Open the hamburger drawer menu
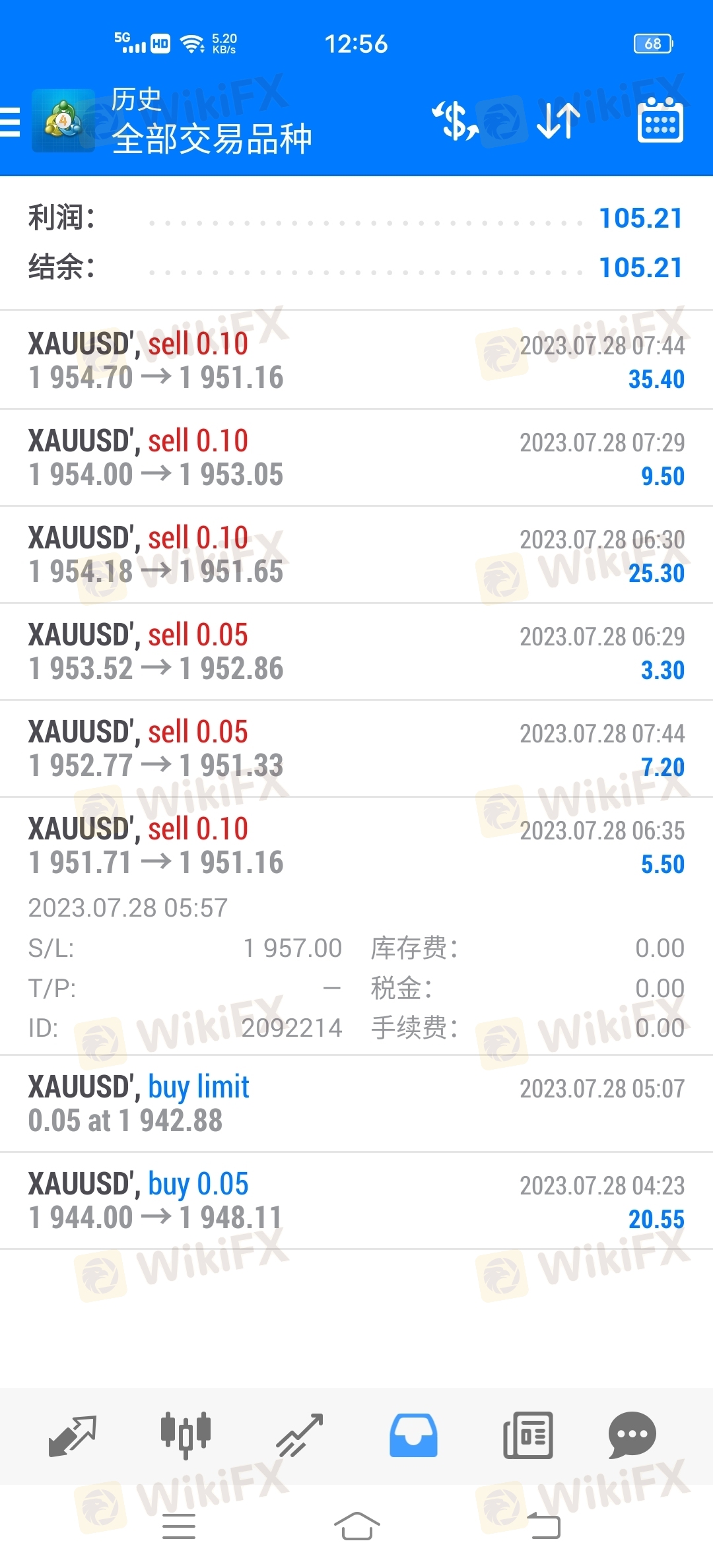This screenshot has width=713, height=1568. [11, 122]
